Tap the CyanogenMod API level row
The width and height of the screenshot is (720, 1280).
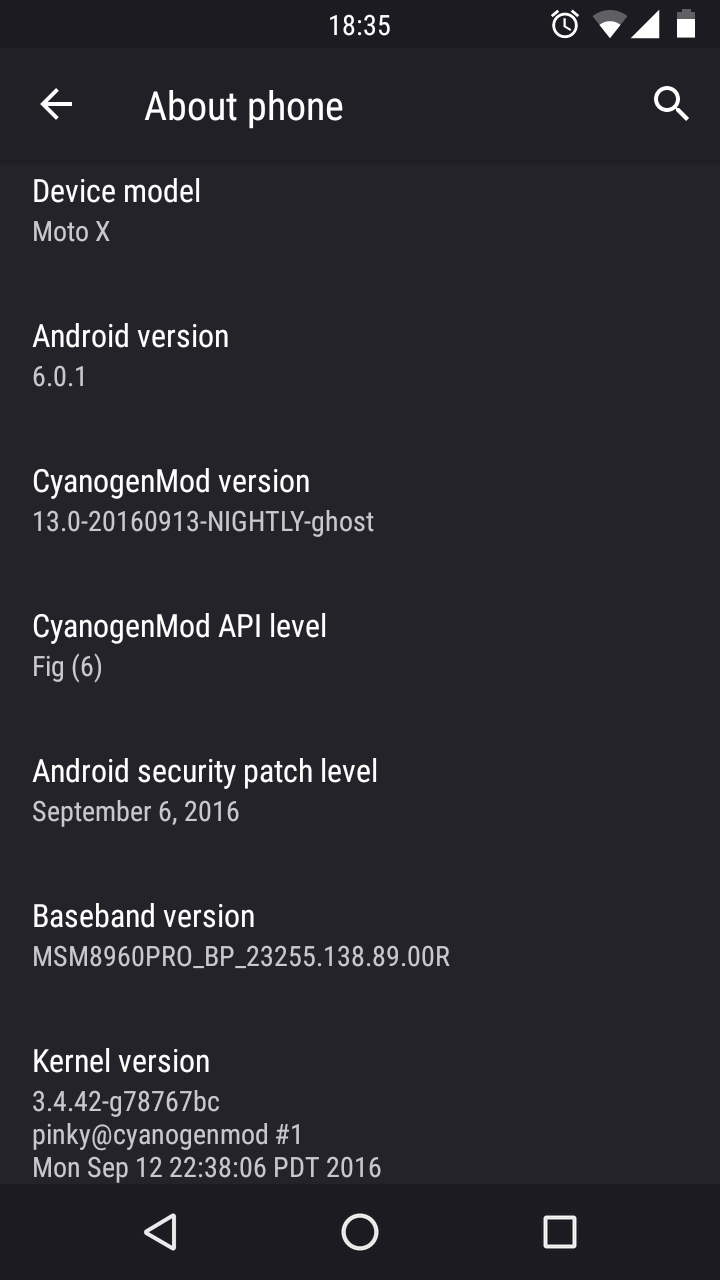[x=360, y=645]
